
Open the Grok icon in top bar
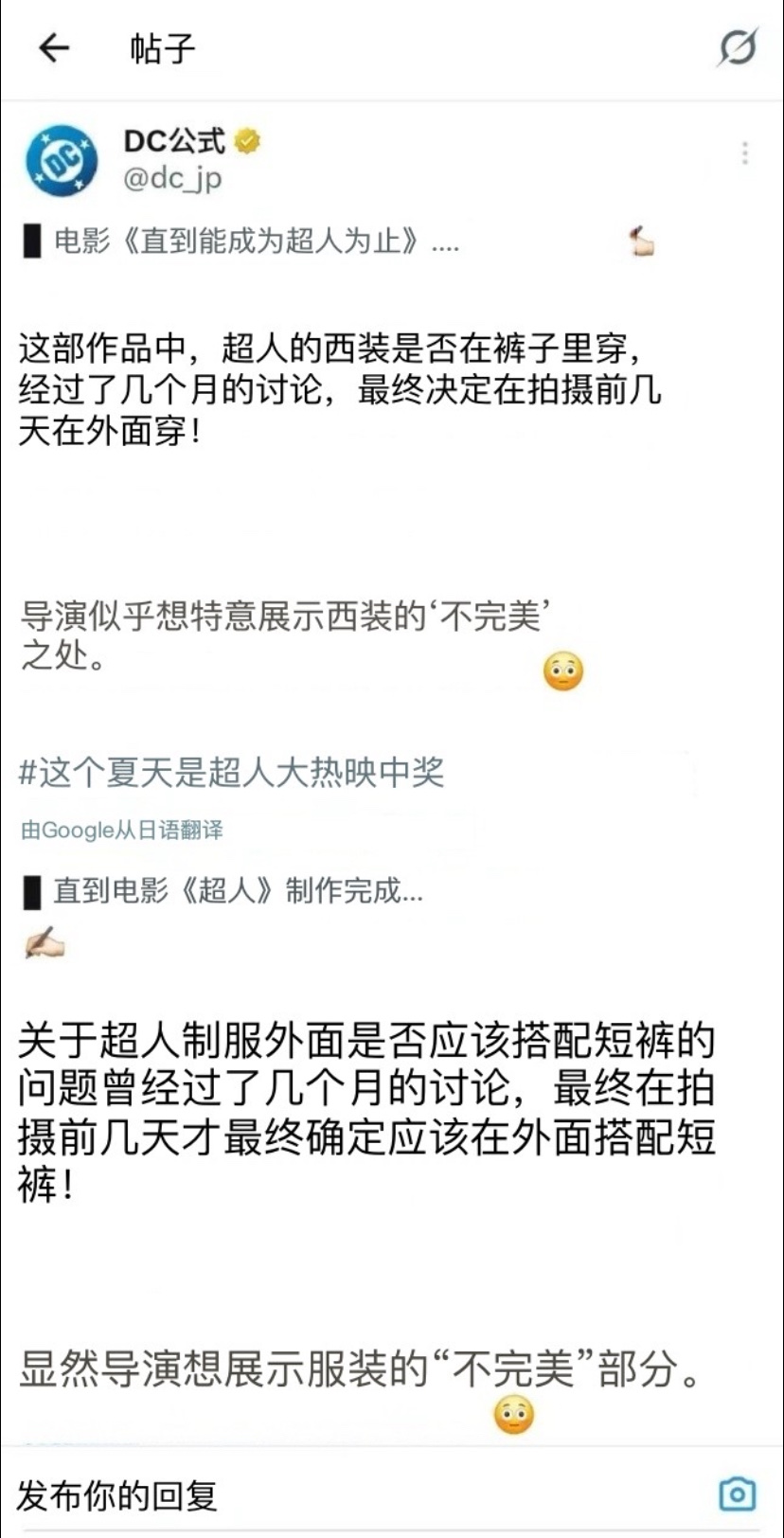click(737, 47)
